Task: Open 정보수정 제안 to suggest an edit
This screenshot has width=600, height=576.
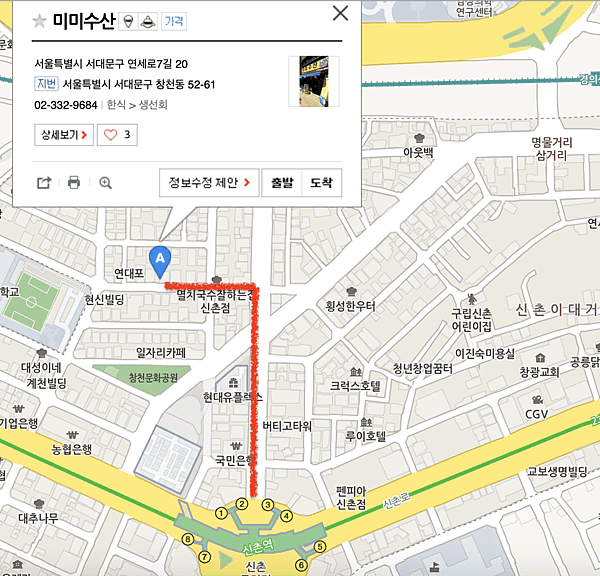Action: click(x=208, y=183)
